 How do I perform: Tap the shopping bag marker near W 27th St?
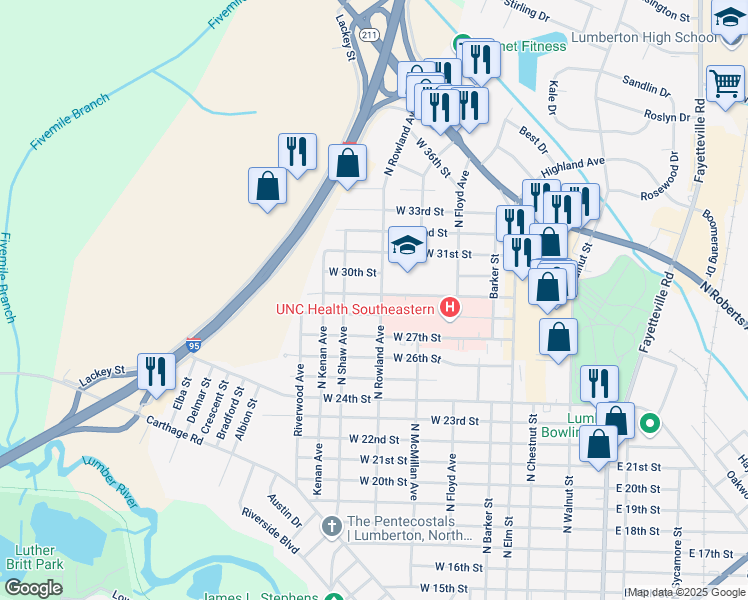point(559,337)
